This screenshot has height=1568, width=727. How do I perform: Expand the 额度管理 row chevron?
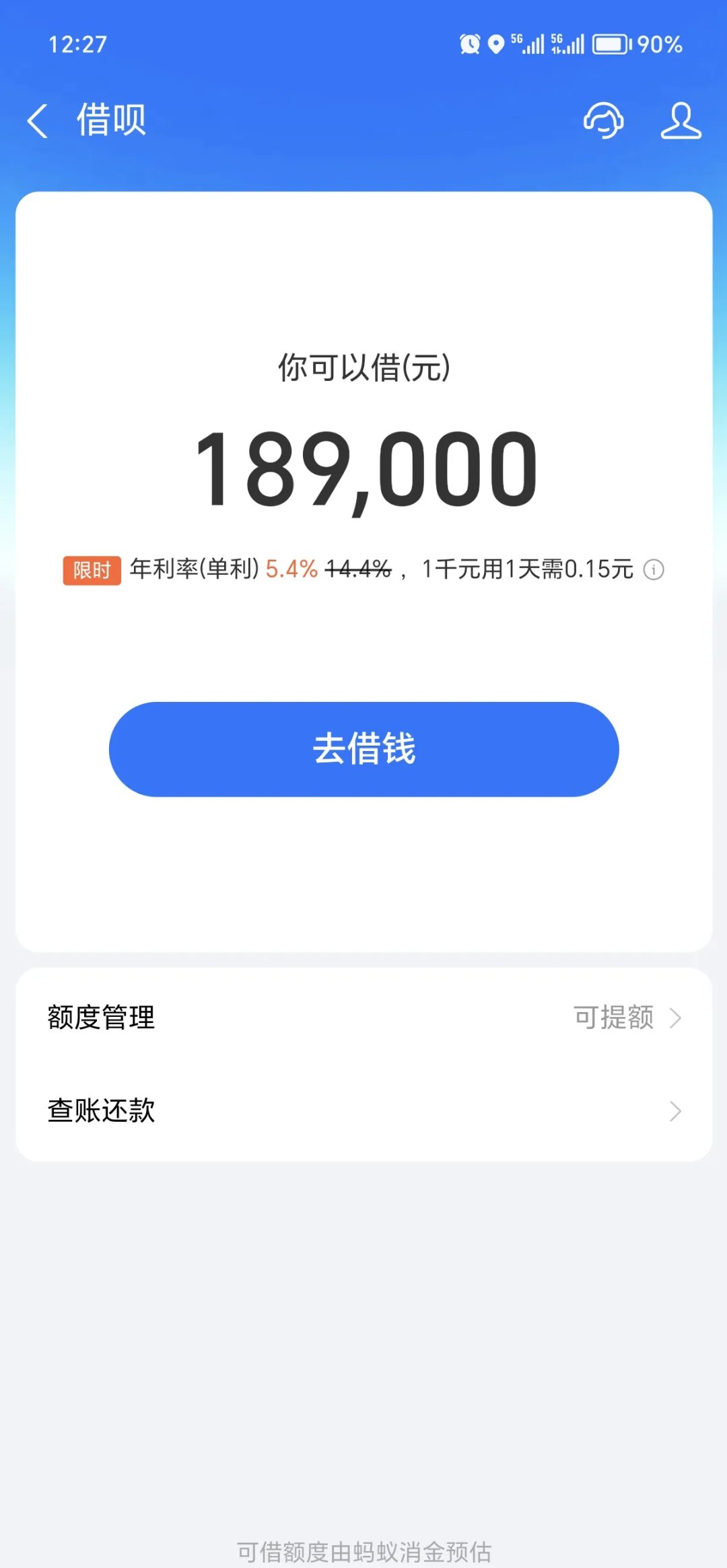tap(675, 1018)
